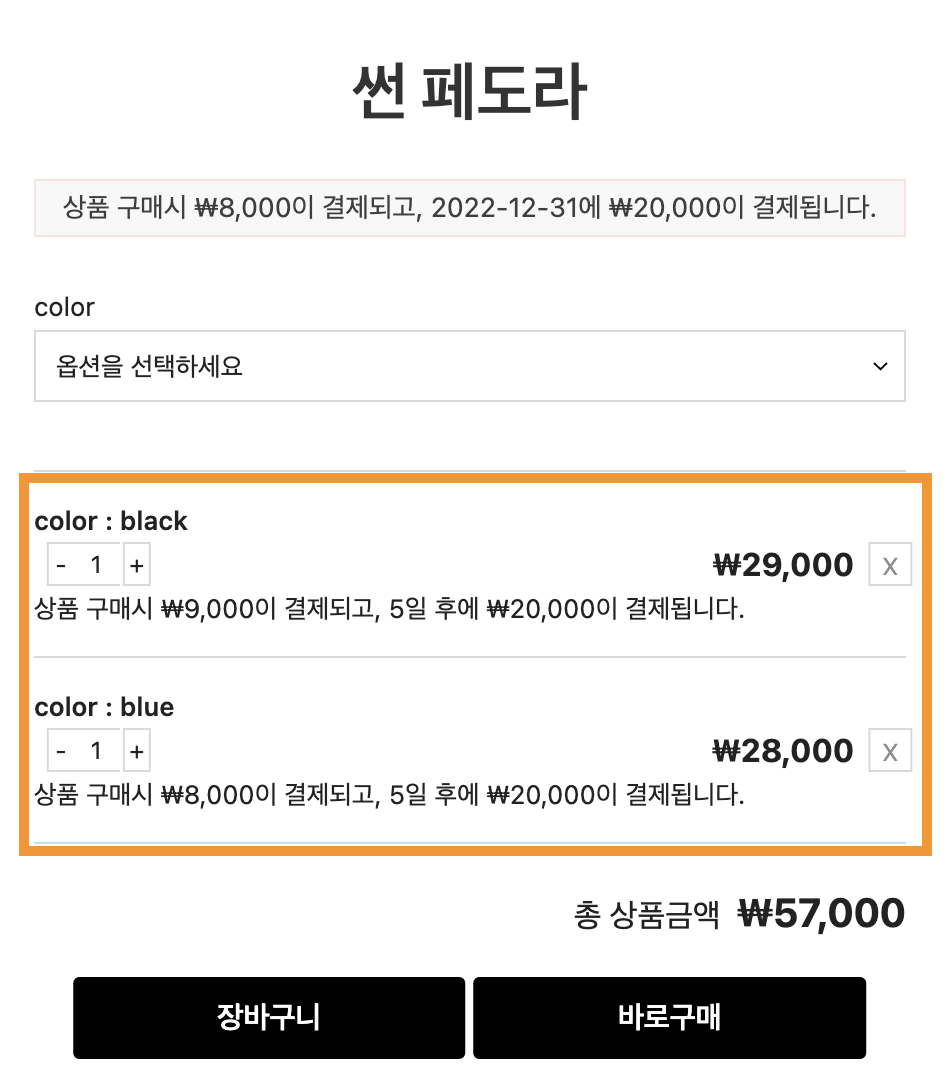This screenshot has width=952, height=1078.
Task: Increase quantity for color black
Action: [137, 566]
